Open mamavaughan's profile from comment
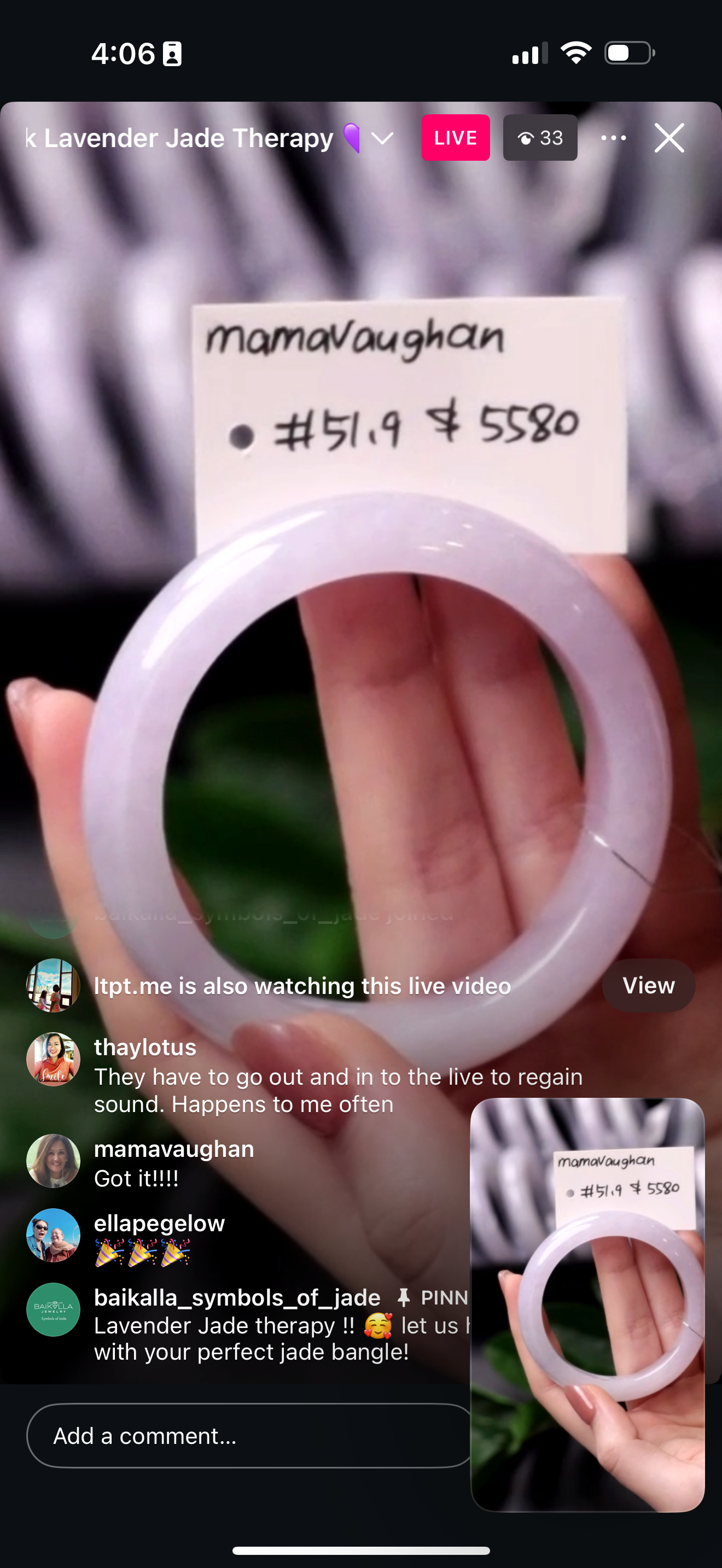The width and height of the screenshot is (722, 1568). coord(173,1149)
